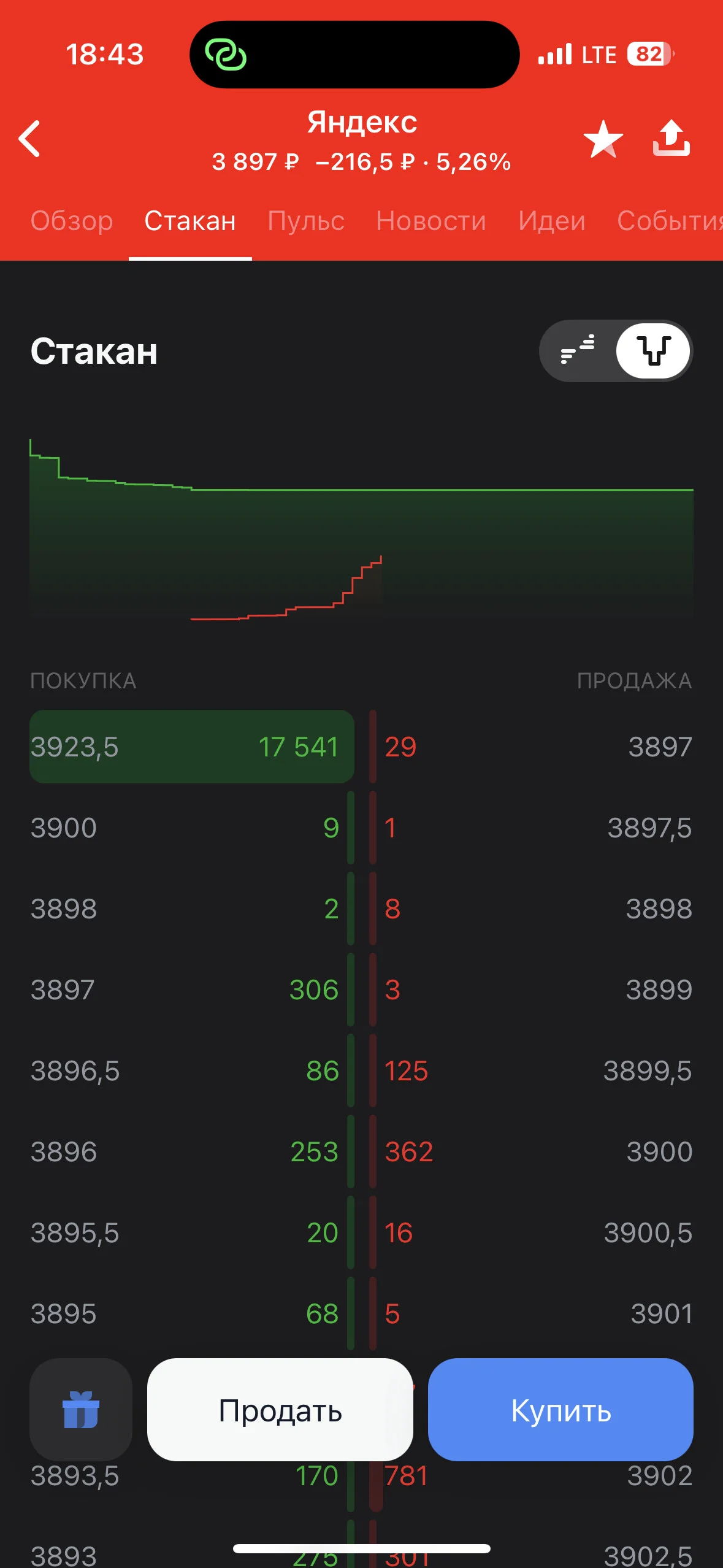
Task: Share the Яндекс stock page
Action: pos(671,137)
